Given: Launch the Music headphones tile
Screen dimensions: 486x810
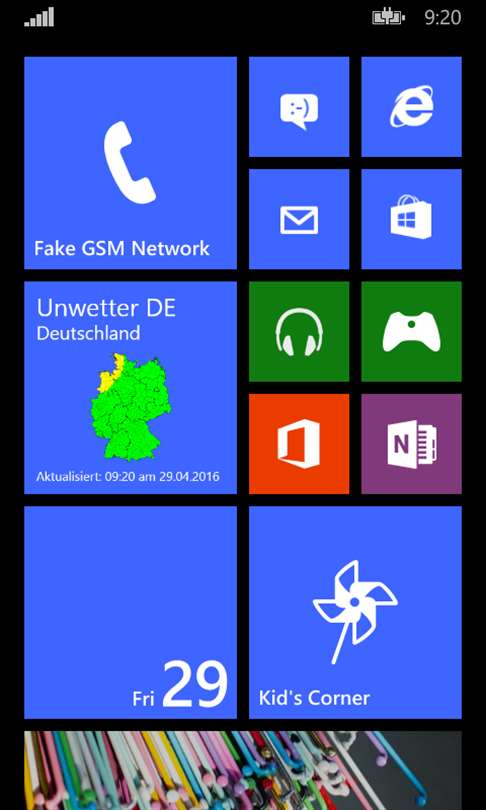Looking at the screenshot, I should click(299, 331).
